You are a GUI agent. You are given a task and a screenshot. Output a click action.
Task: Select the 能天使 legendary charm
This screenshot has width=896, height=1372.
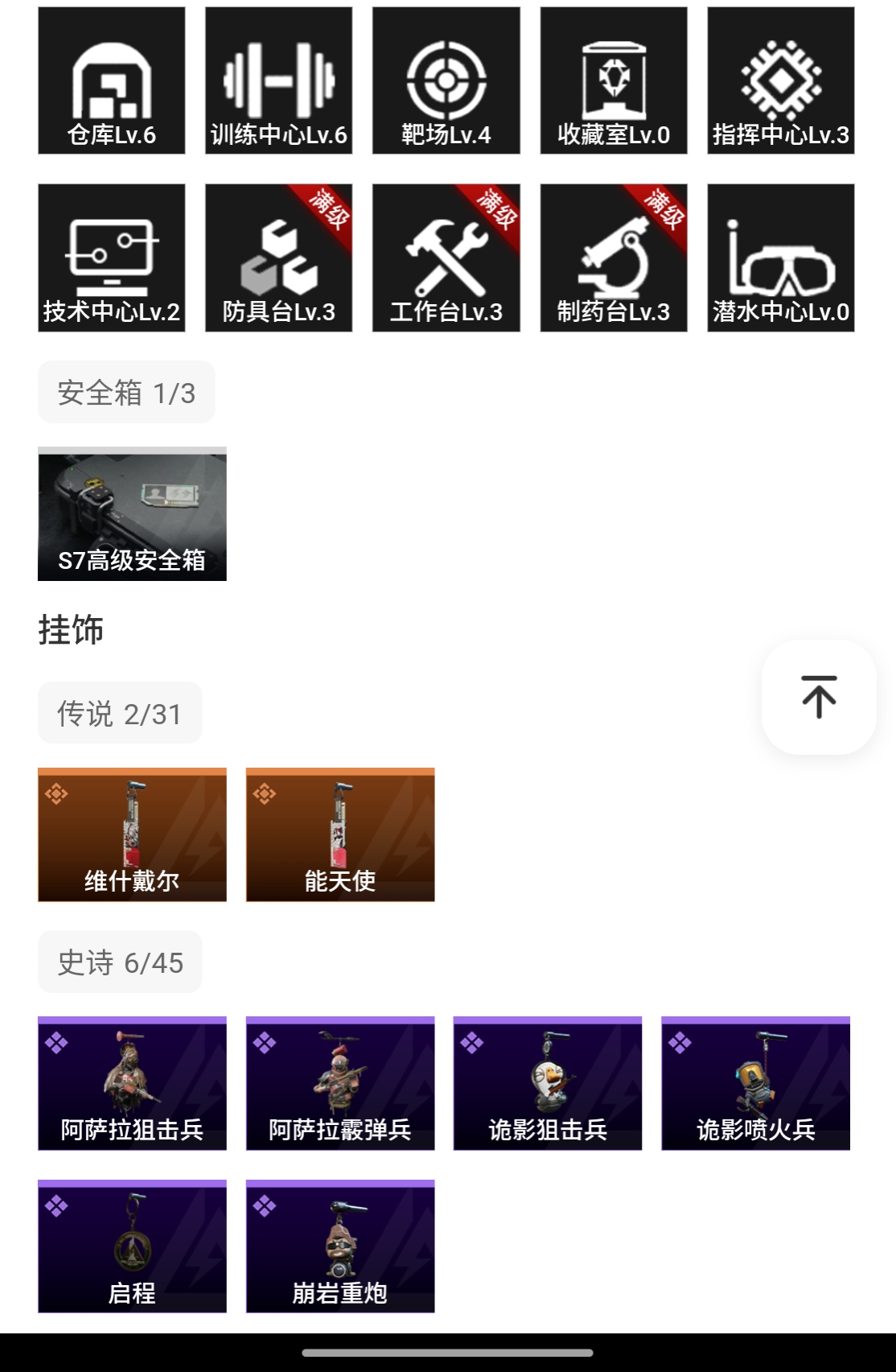(340, 834)
